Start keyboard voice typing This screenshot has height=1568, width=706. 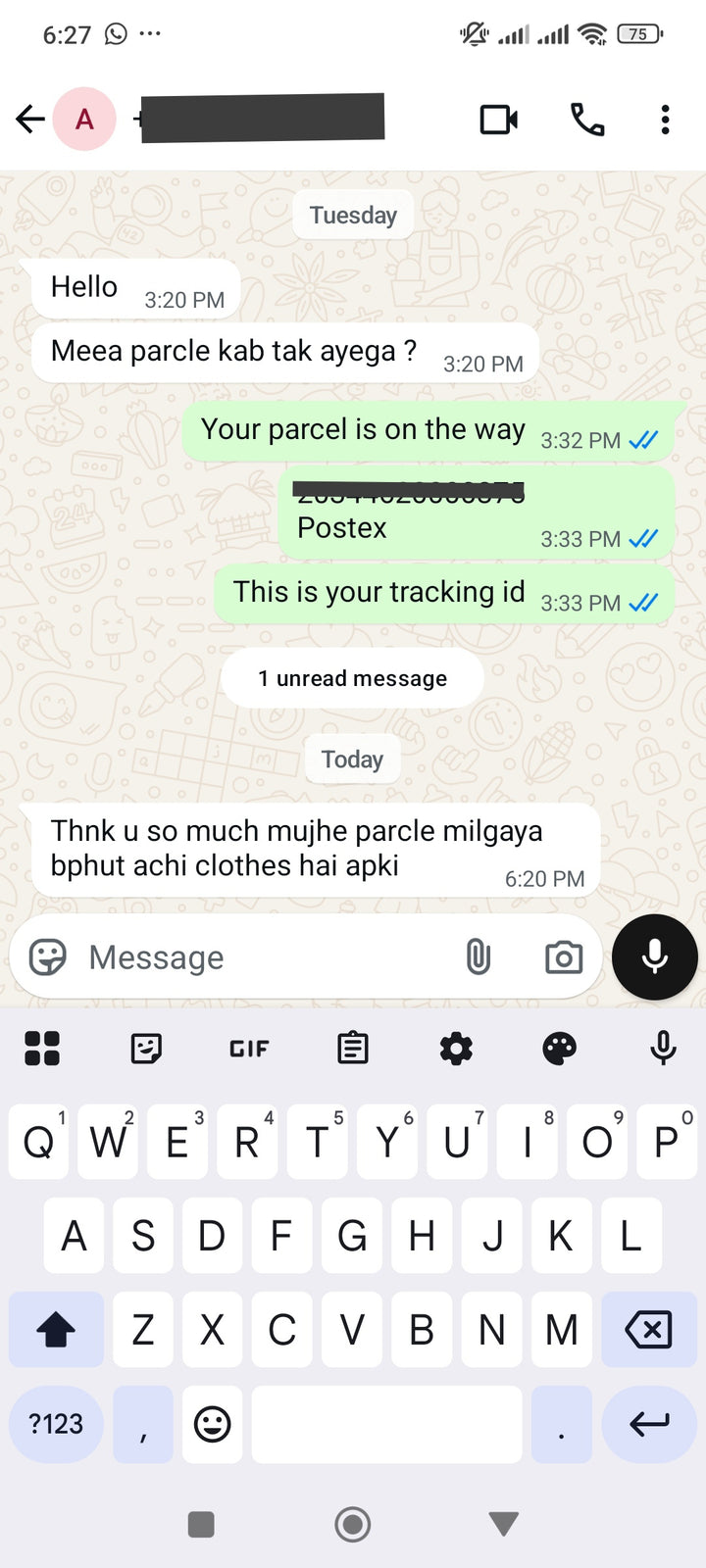coord(663,1049)
